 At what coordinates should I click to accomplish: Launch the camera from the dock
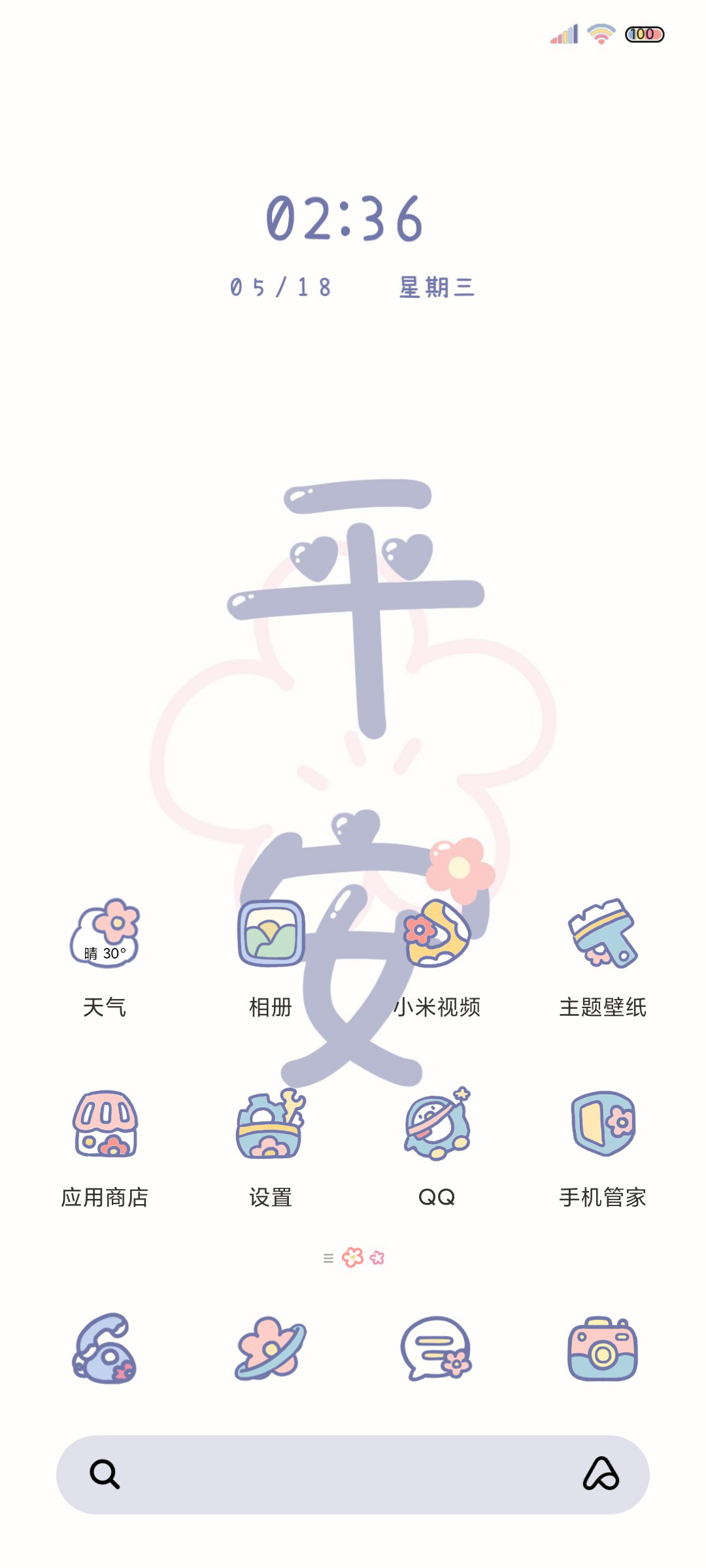point(603,1348)
